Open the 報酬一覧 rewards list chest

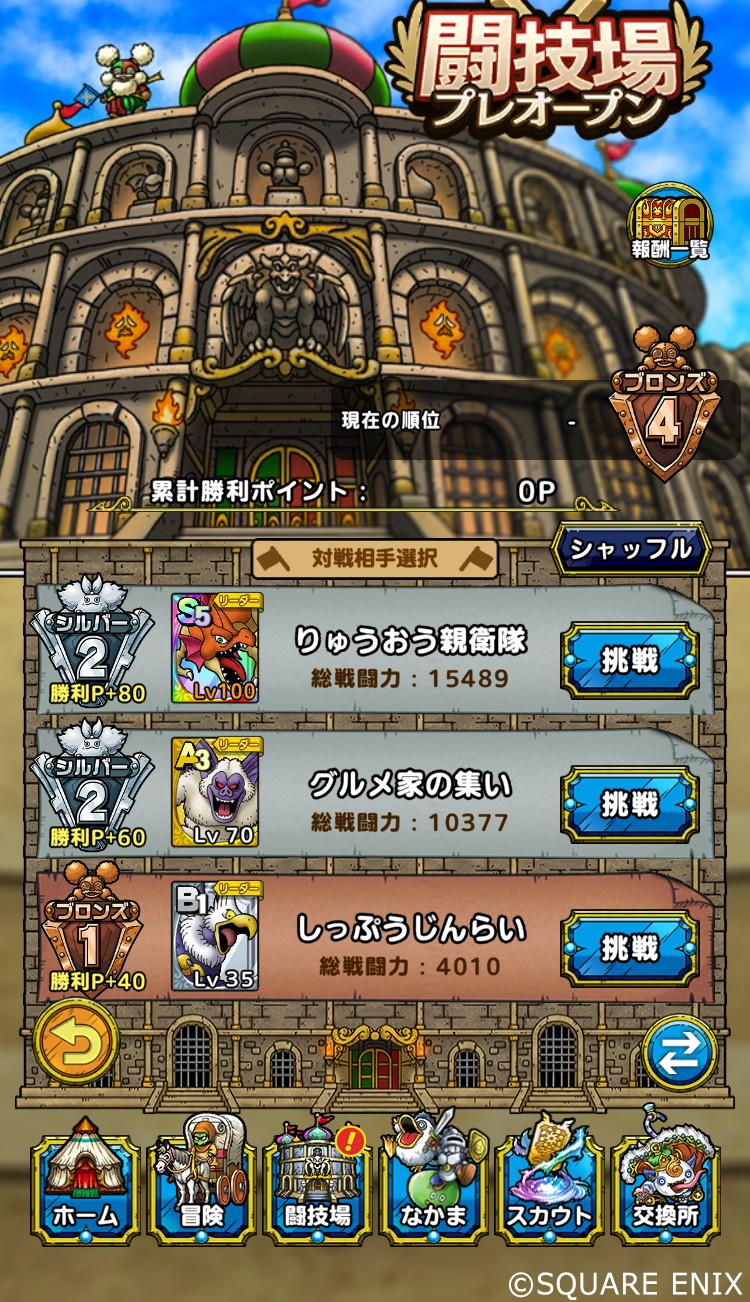(670, 222)
